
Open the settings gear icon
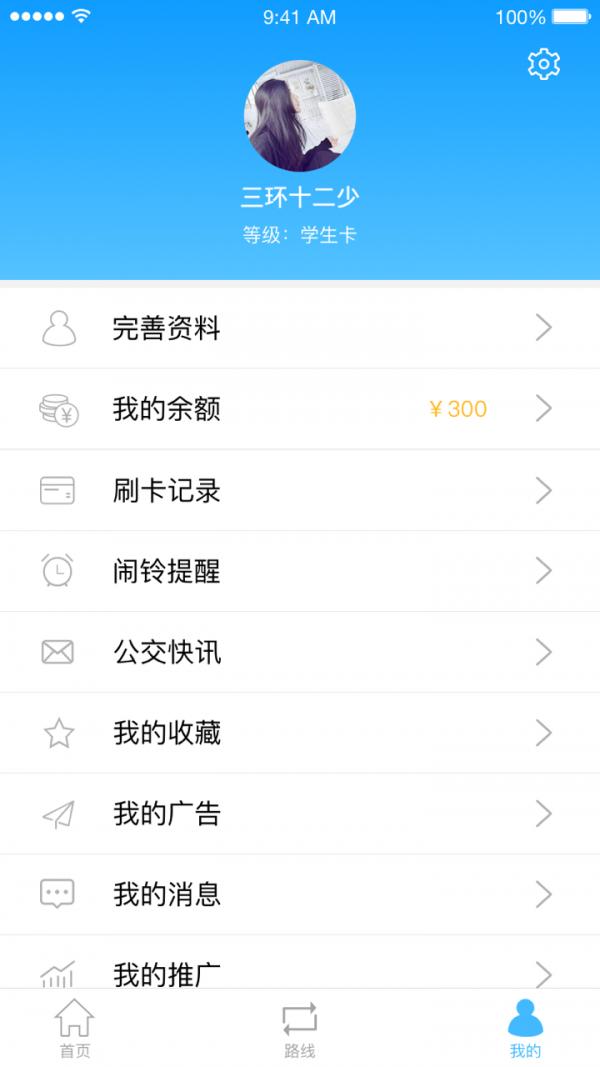543,64
